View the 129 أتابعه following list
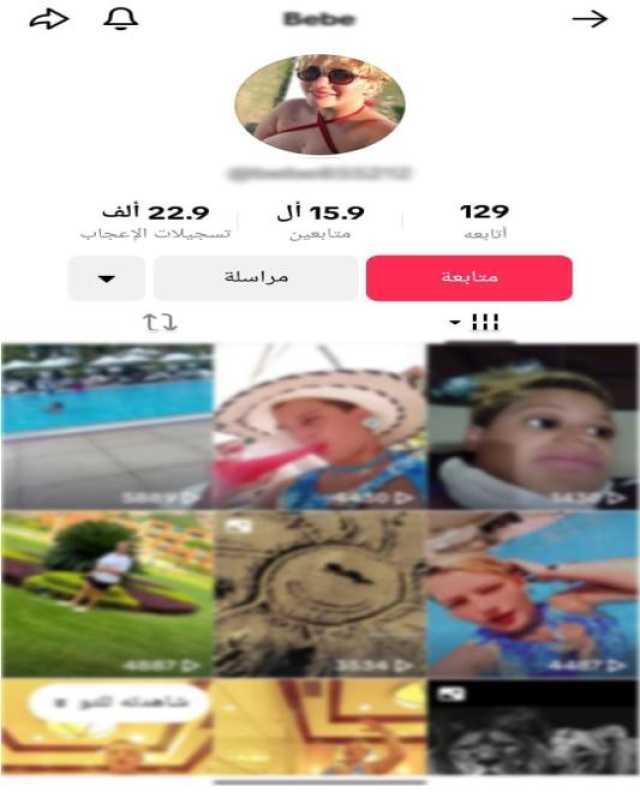 pos(484,221)
